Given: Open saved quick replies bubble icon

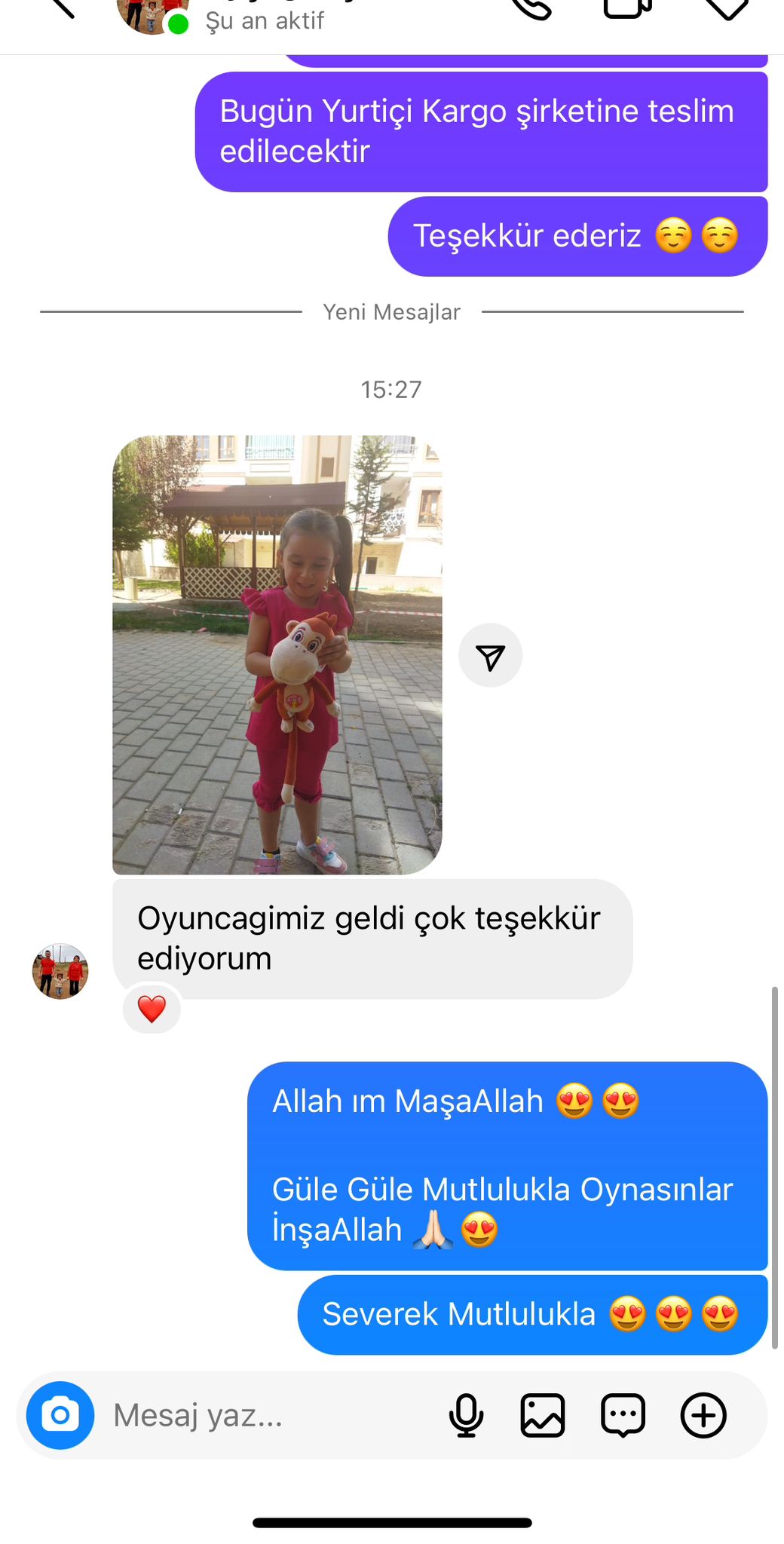Looking at the screenshot, I should click(623, 1415).
